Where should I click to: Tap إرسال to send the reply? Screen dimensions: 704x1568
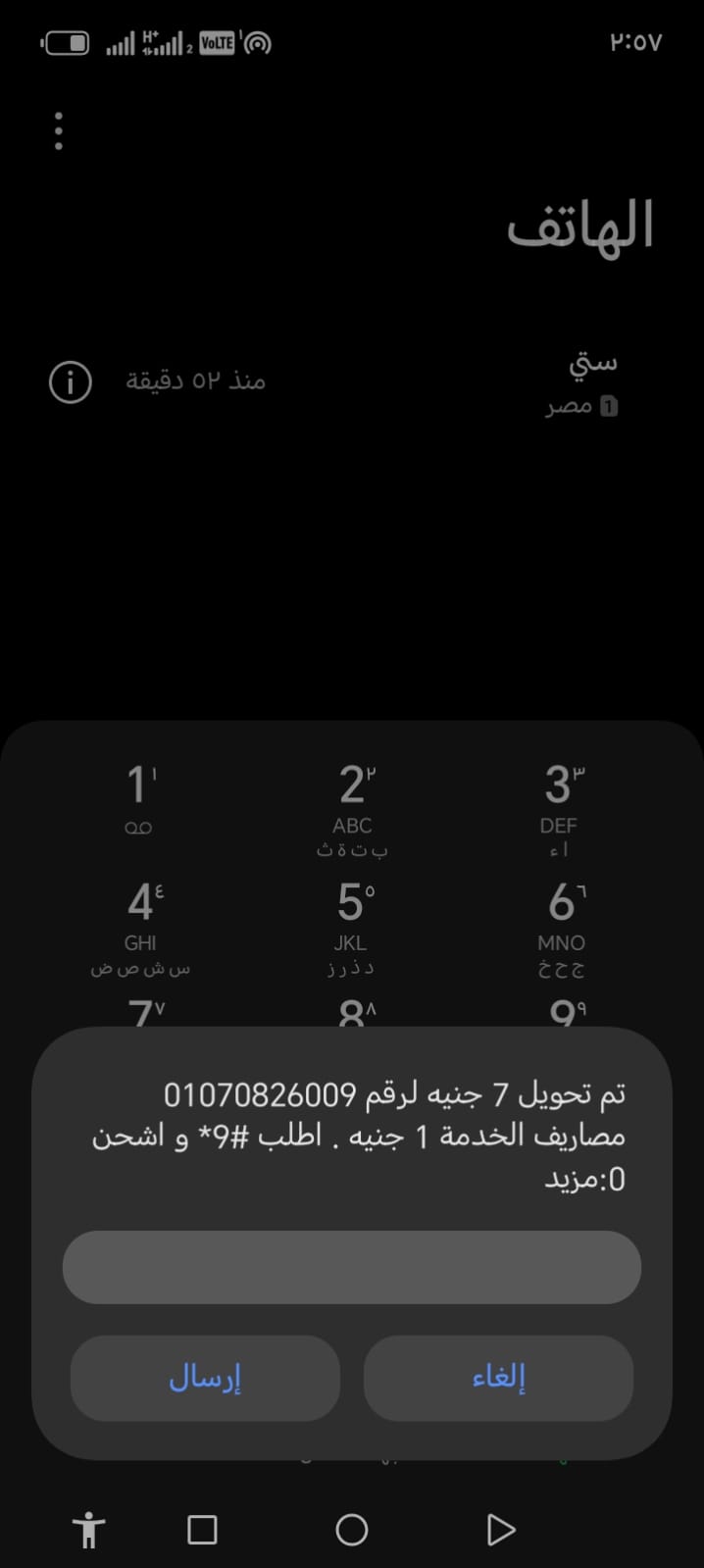205,1378
